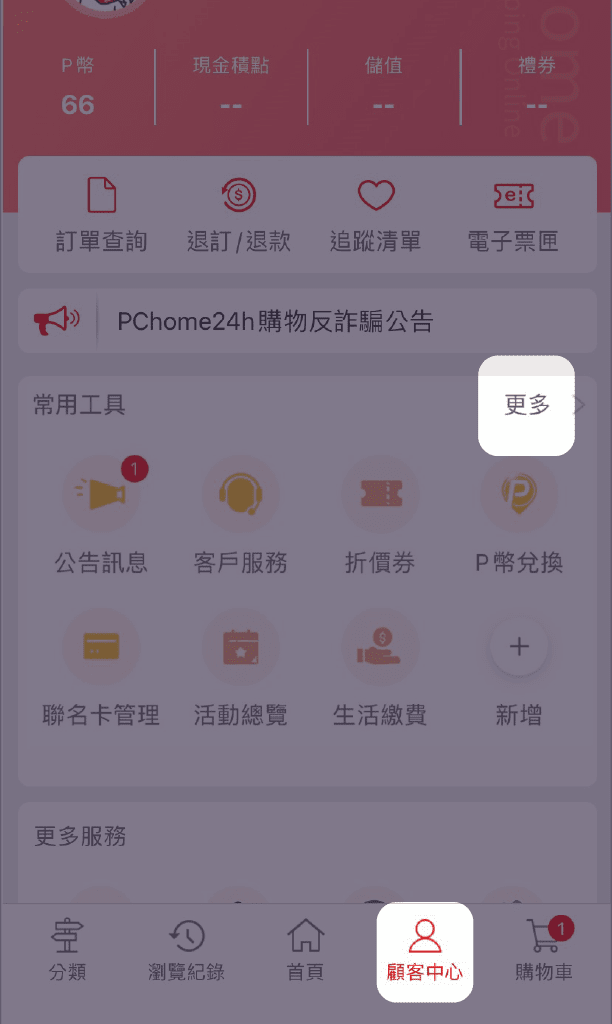Open 訂單查詢 order lookup
This screenshot has height=1024, width=612.
click(102, 215)
